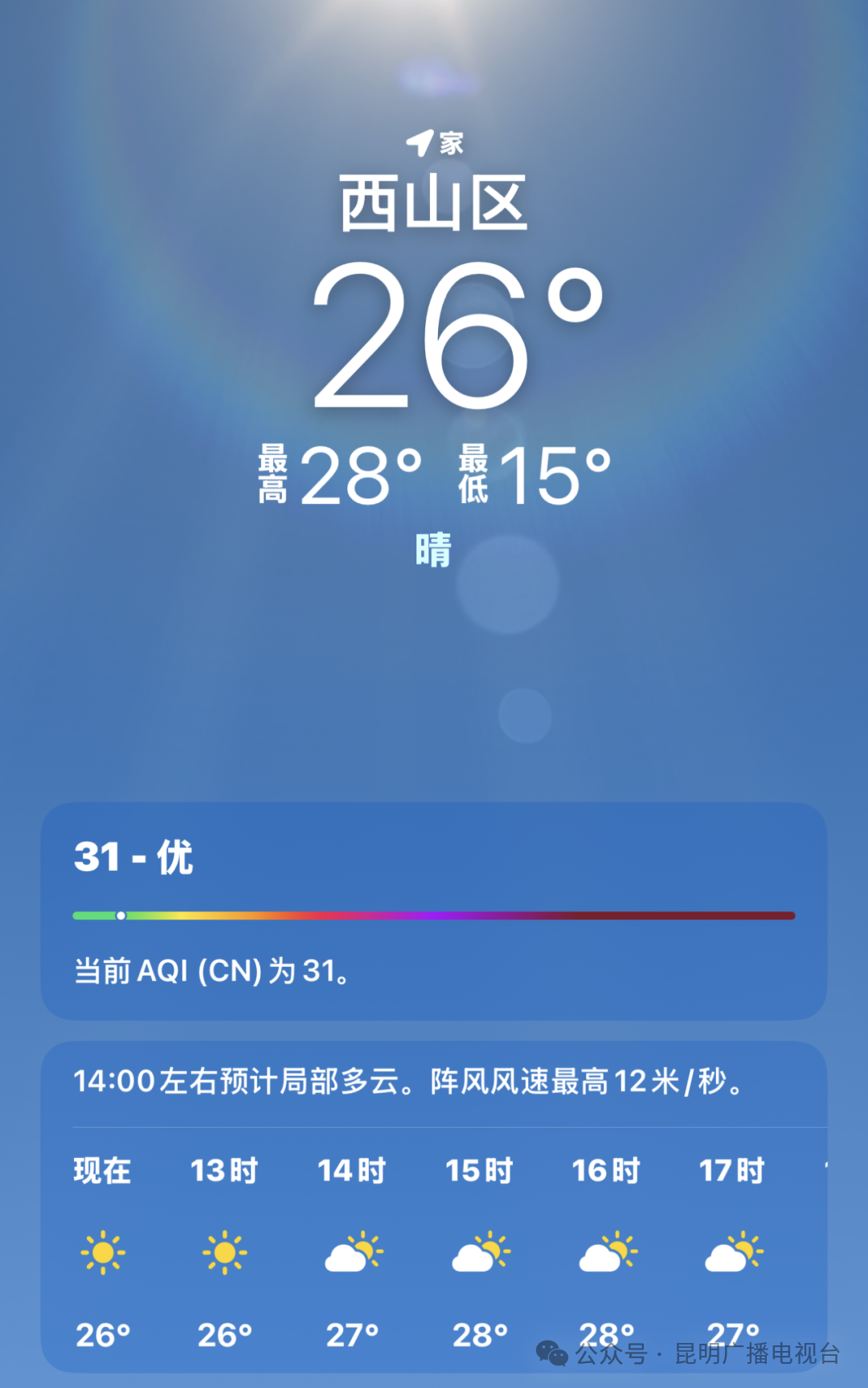Screen dimensions: 868x1388
Task: Tap the partly cloudy icon under 14时
Action: [352, 1254]
